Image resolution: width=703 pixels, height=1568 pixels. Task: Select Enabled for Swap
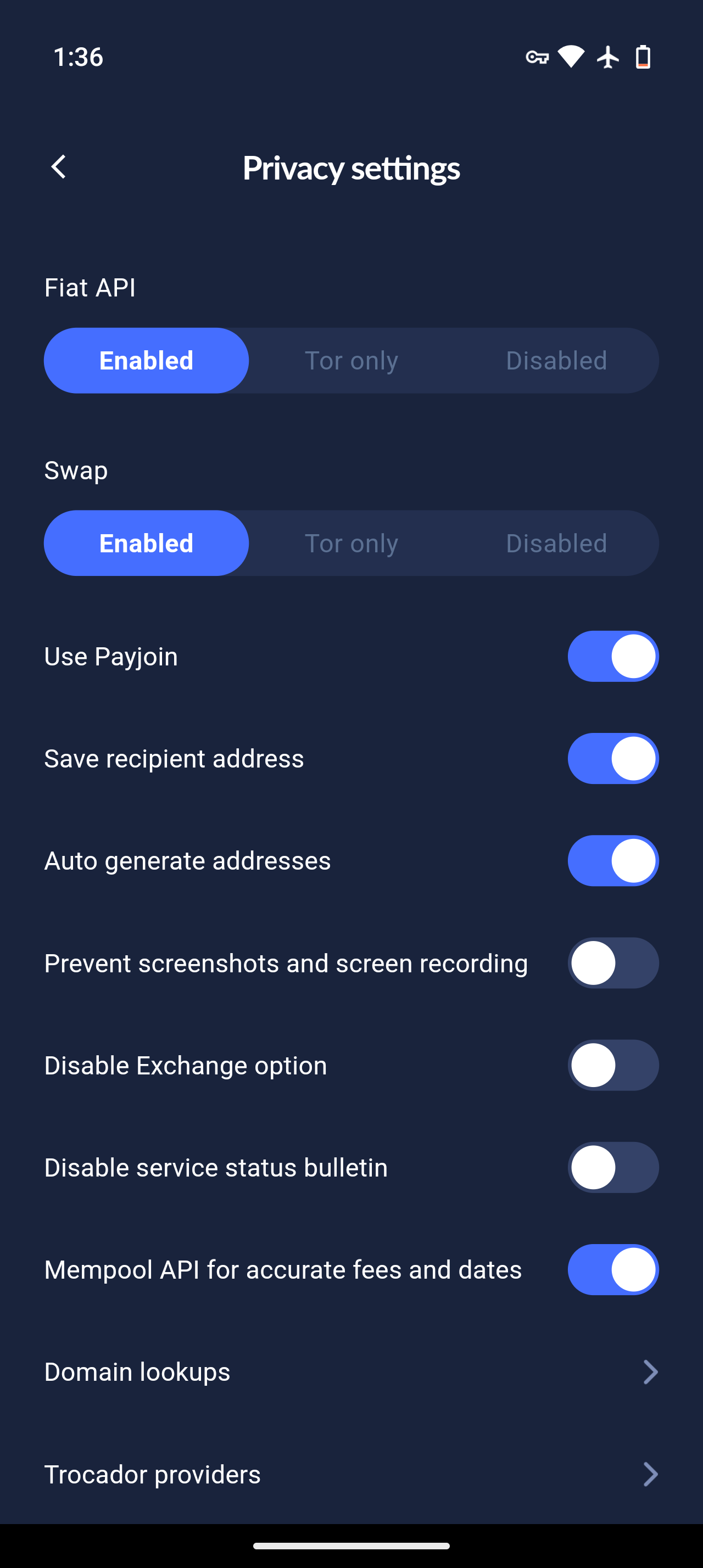coord(146,543)
